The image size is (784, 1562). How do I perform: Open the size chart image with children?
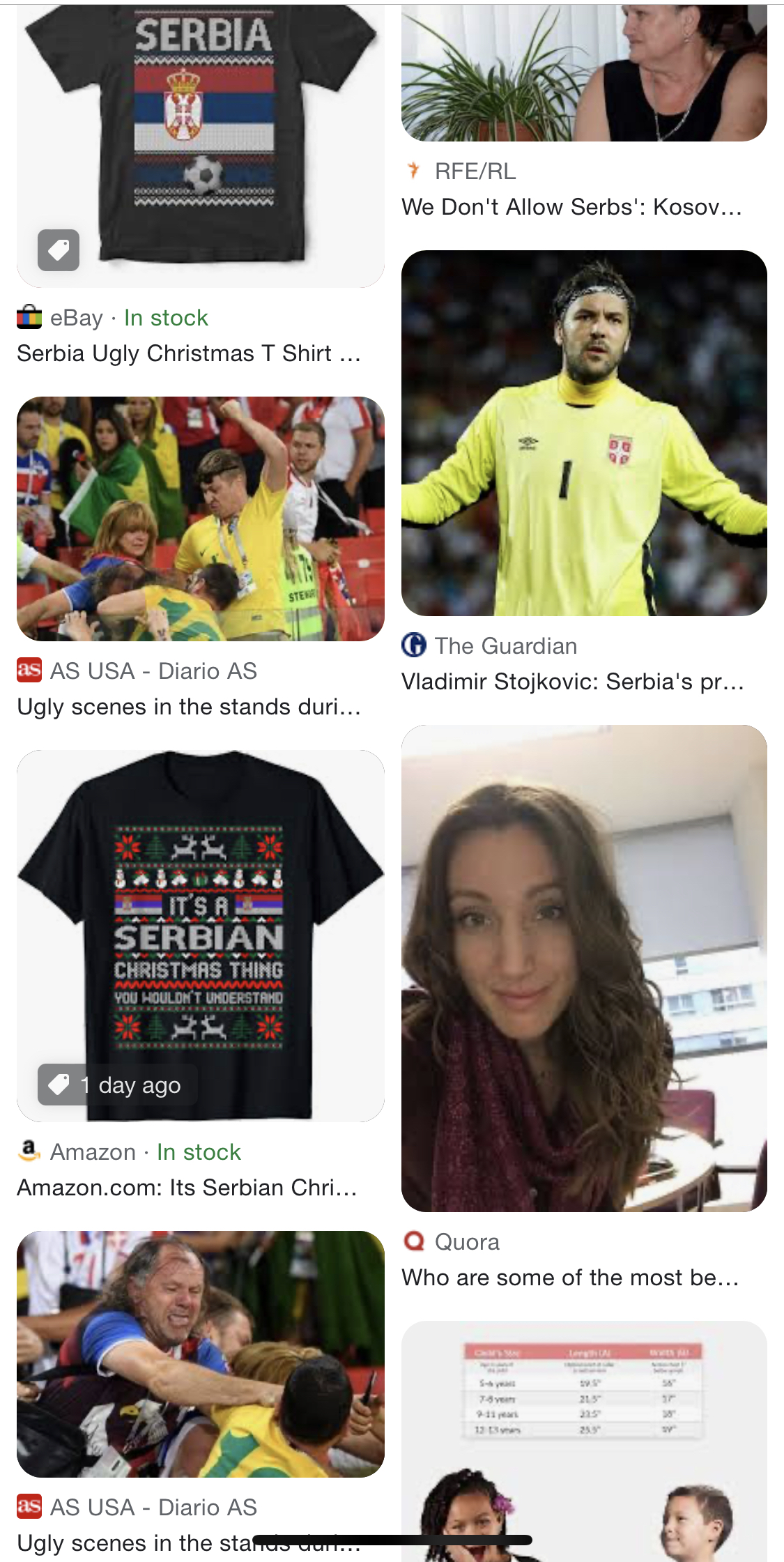pyautogui.click(x=584, y=1441)
